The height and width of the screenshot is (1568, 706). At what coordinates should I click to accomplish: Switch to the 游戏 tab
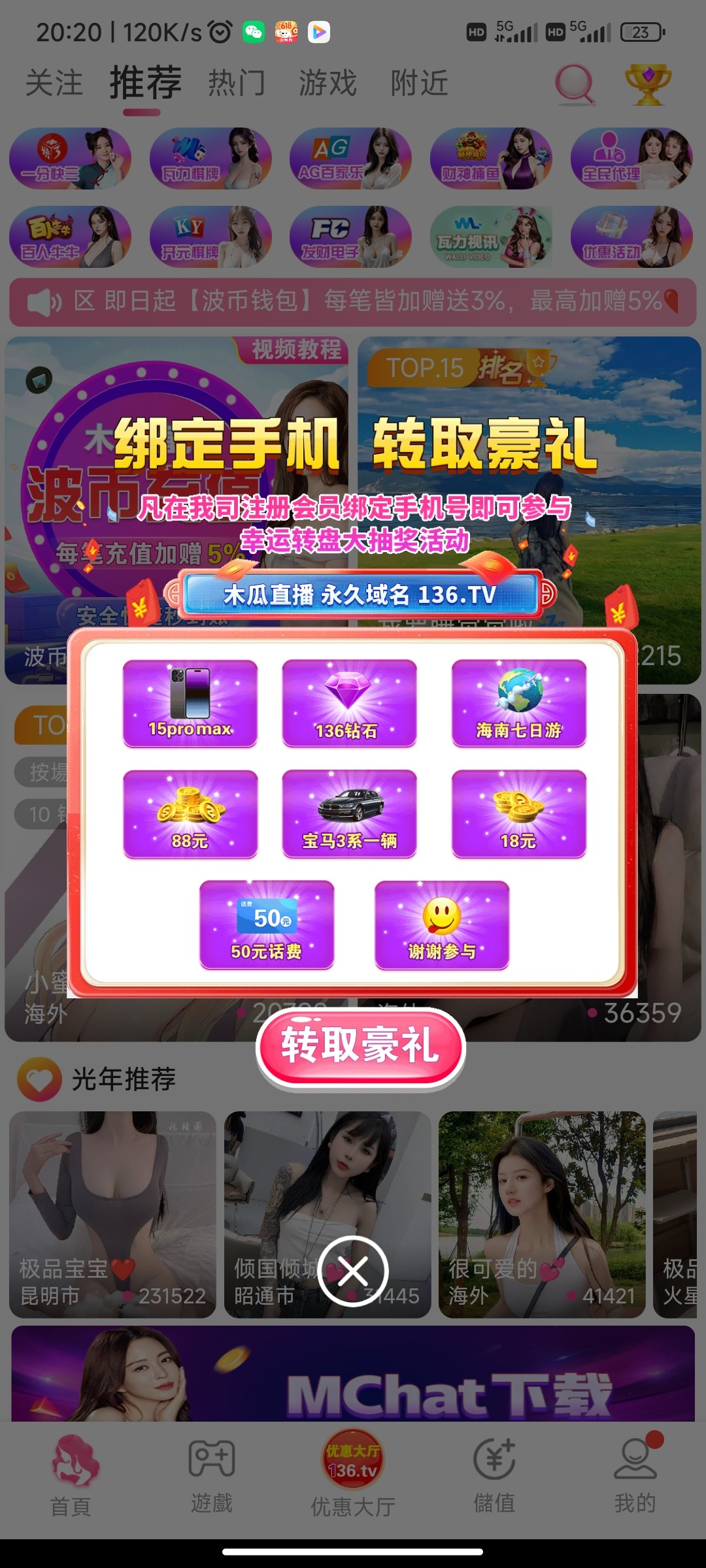click(x=328, y=84)
